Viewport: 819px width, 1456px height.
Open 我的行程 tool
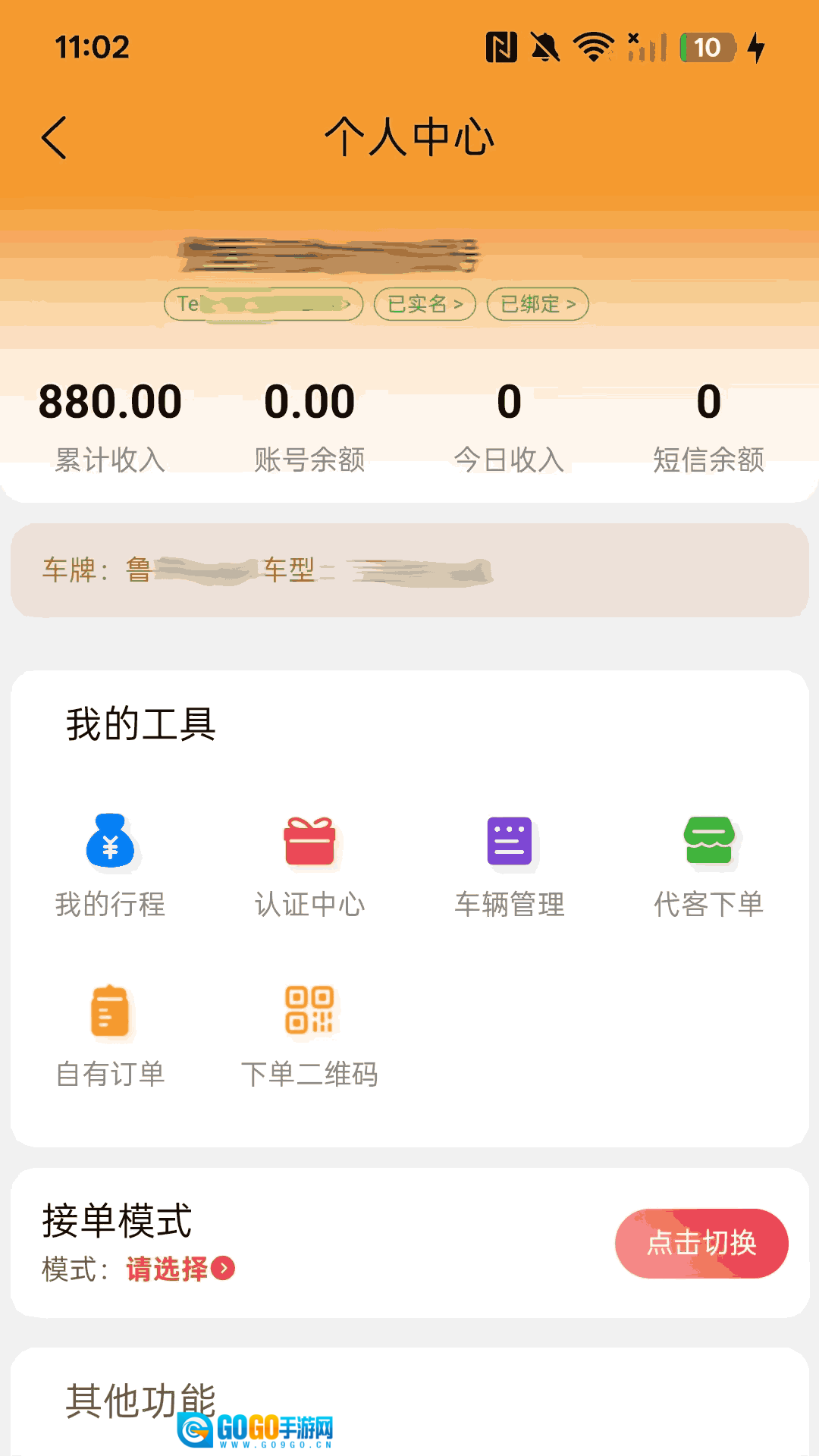(110, 865)
